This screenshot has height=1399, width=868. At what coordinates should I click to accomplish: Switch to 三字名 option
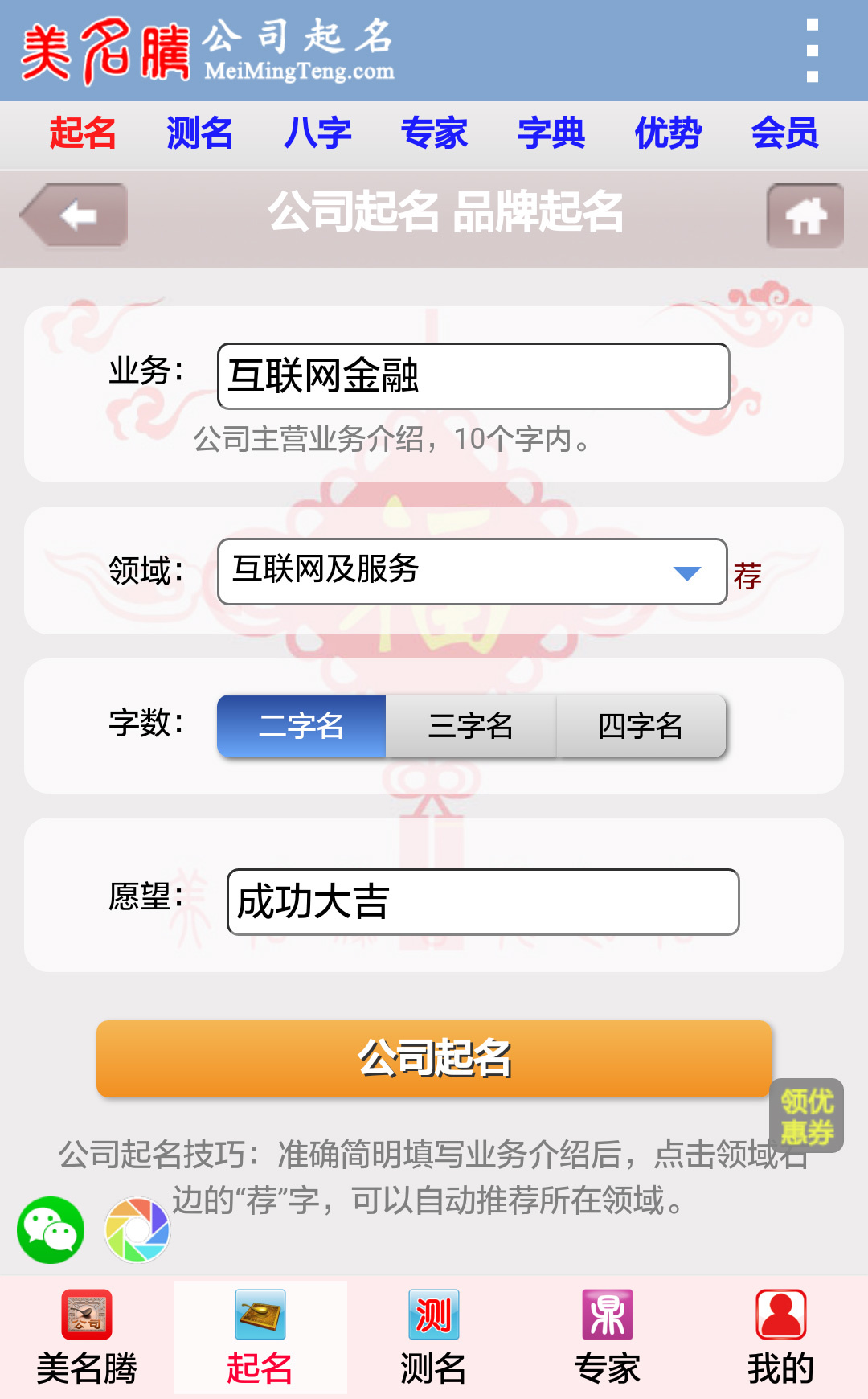pos(472,726)
